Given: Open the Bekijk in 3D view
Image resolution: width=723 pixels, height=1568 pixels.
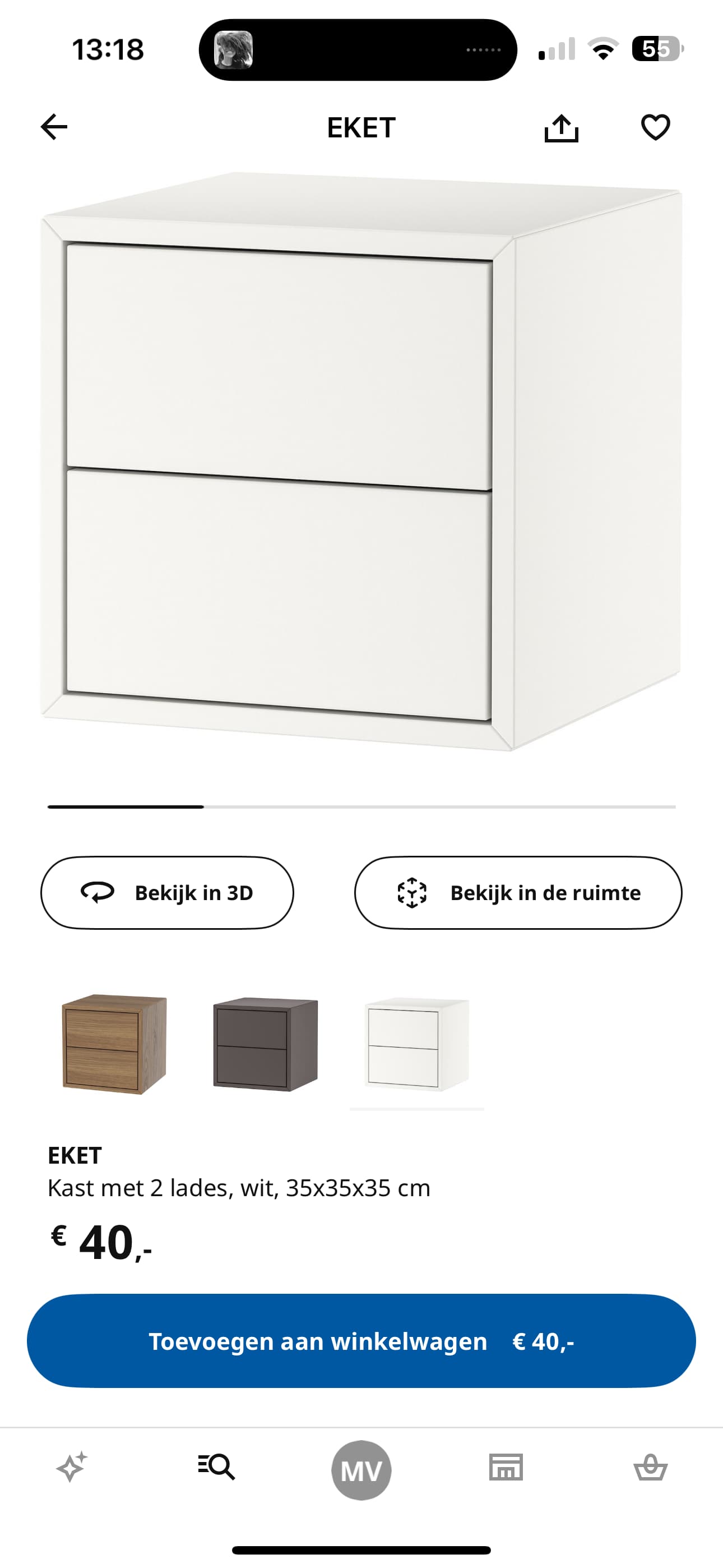Looking at the screenshot, I should tap(168, 892).
